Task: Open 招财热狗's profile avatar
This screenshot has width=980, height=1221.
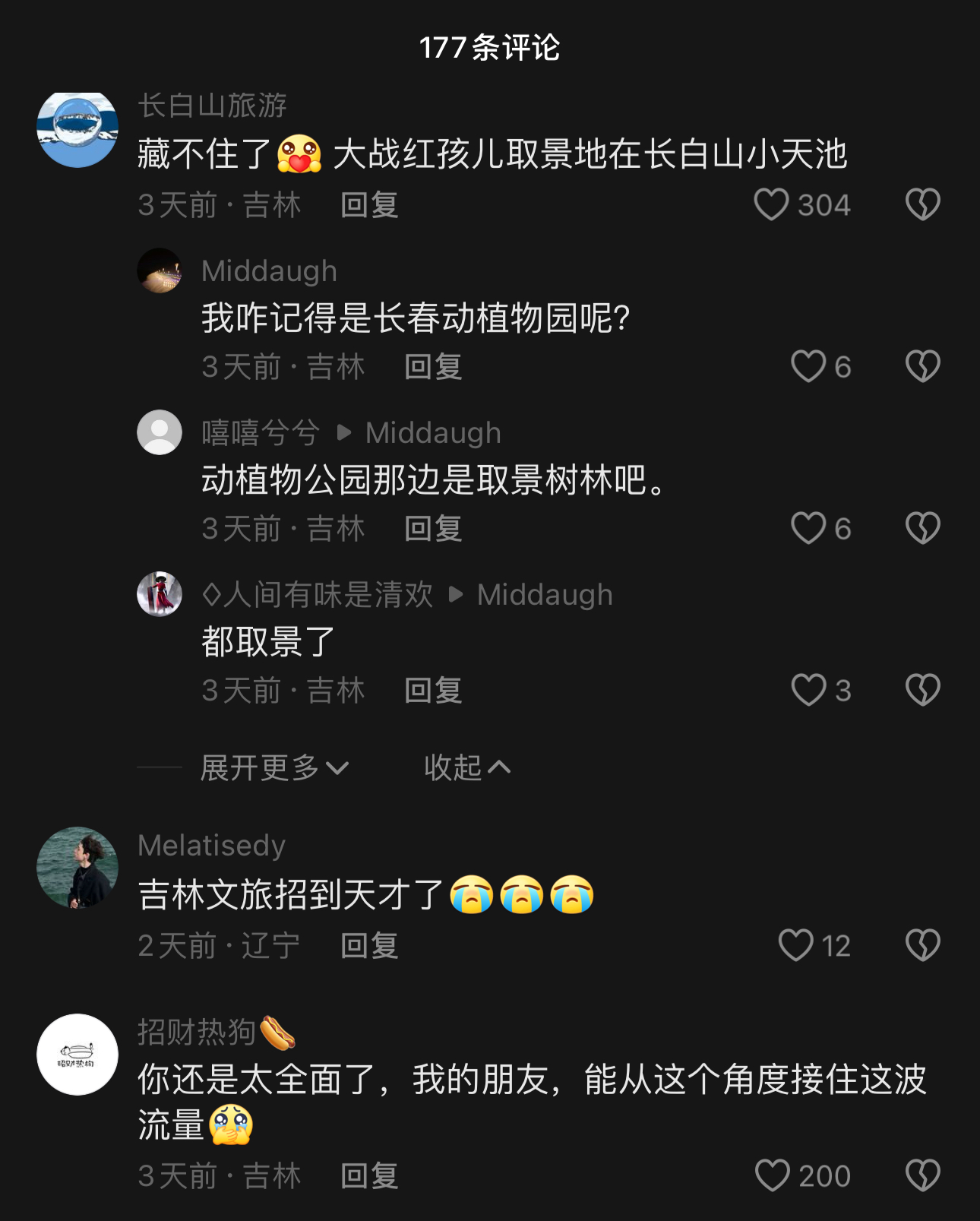Action: coord(77,1054)
